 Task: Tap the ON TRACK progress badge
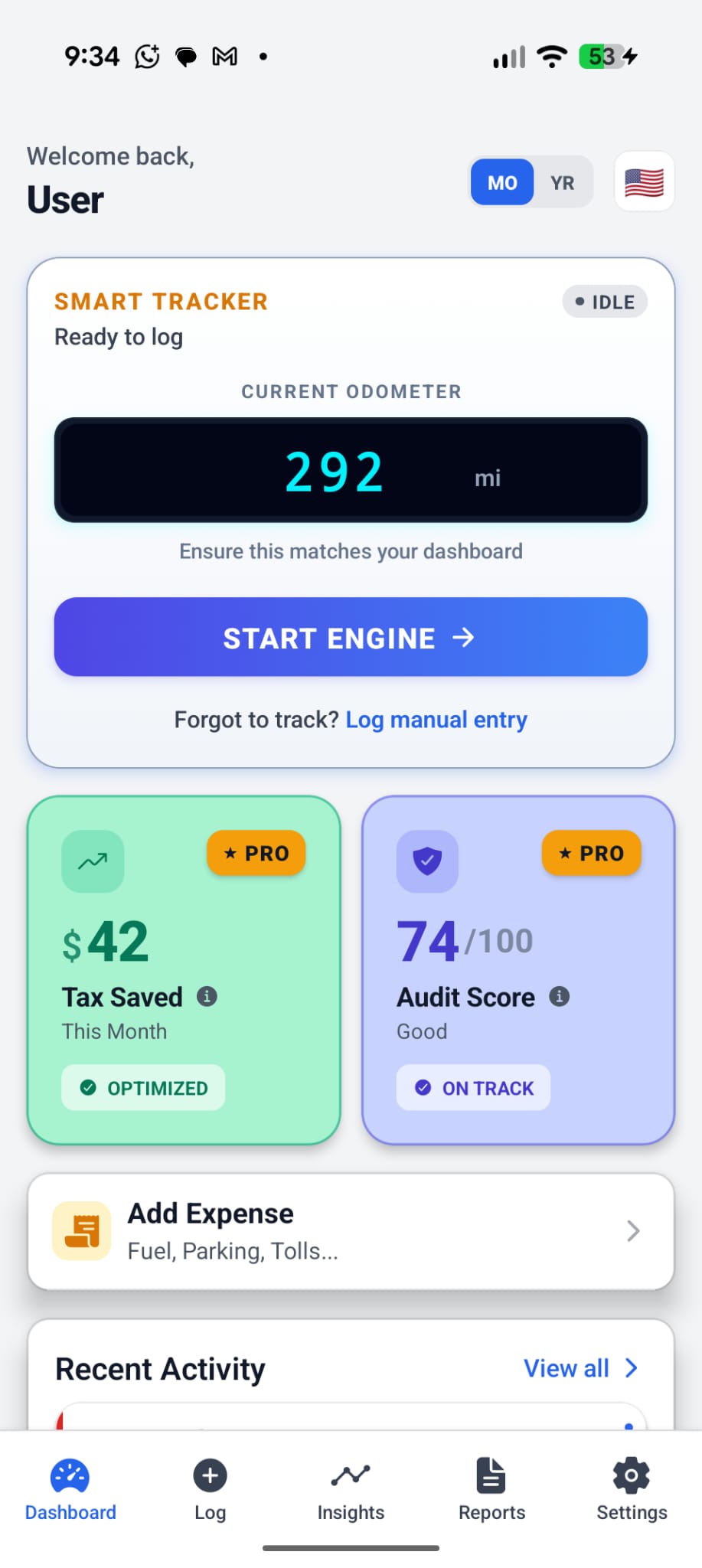click(472, 1087)
